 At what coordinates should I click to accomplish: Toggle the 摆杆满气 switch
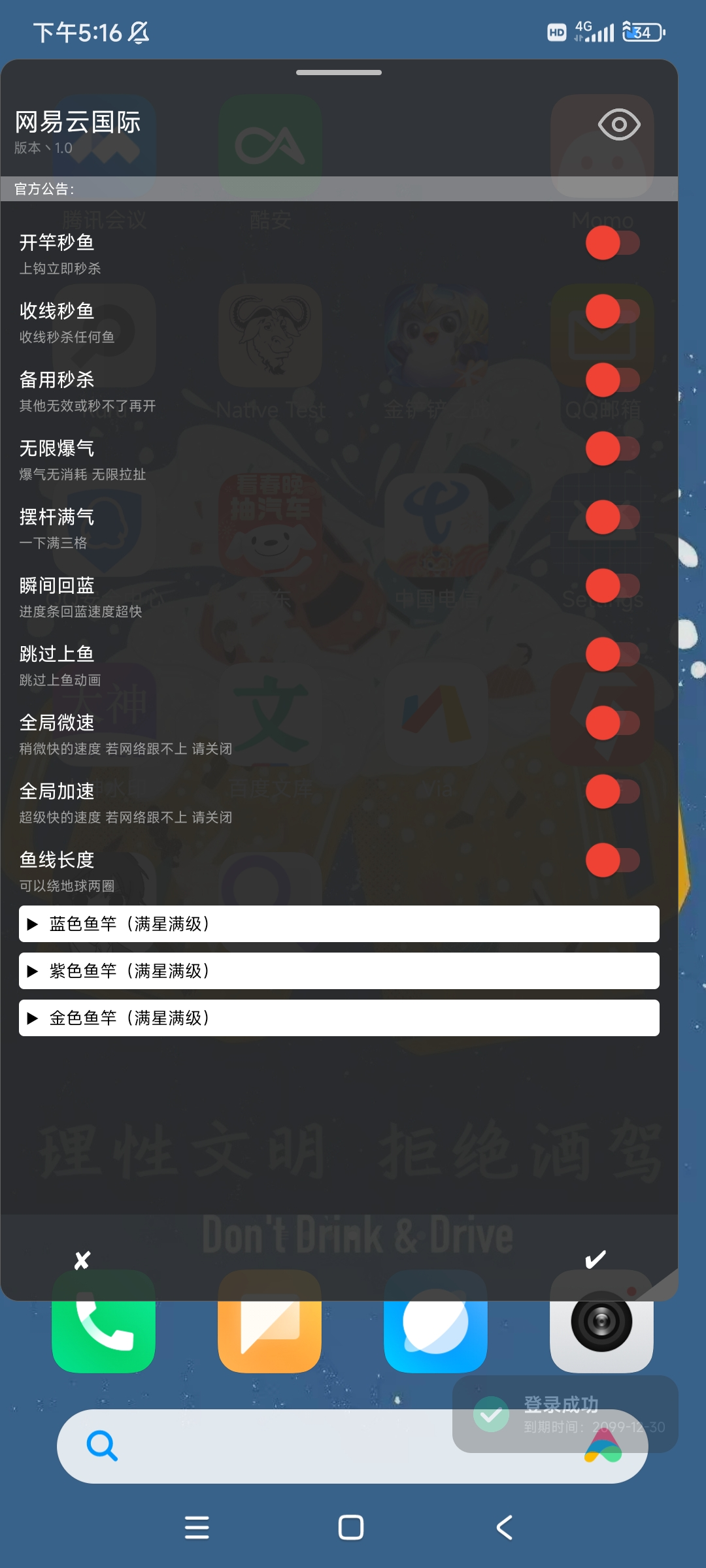point(612,517)
